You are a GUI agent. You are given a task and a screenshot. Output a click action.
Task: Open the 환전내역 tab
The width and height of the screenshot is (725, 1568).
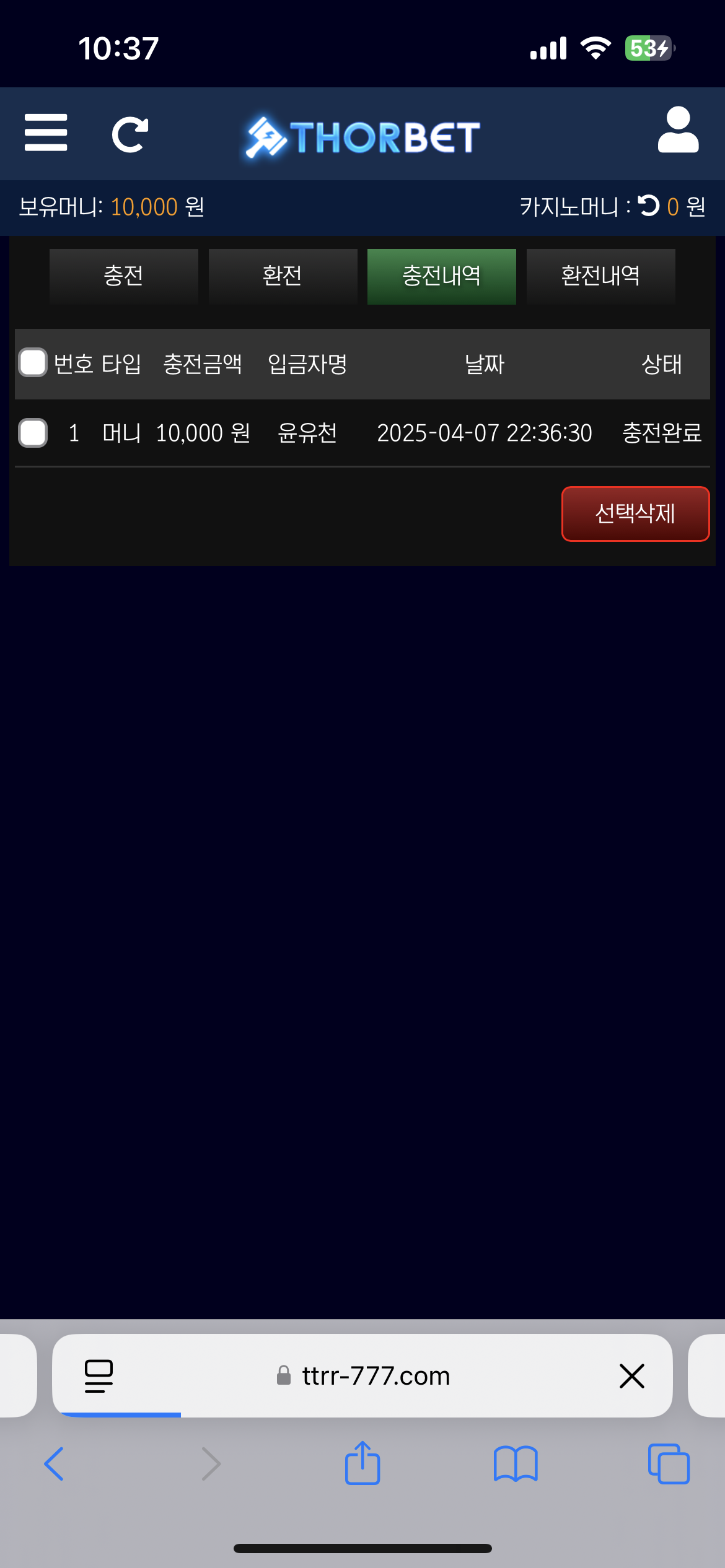600,276
